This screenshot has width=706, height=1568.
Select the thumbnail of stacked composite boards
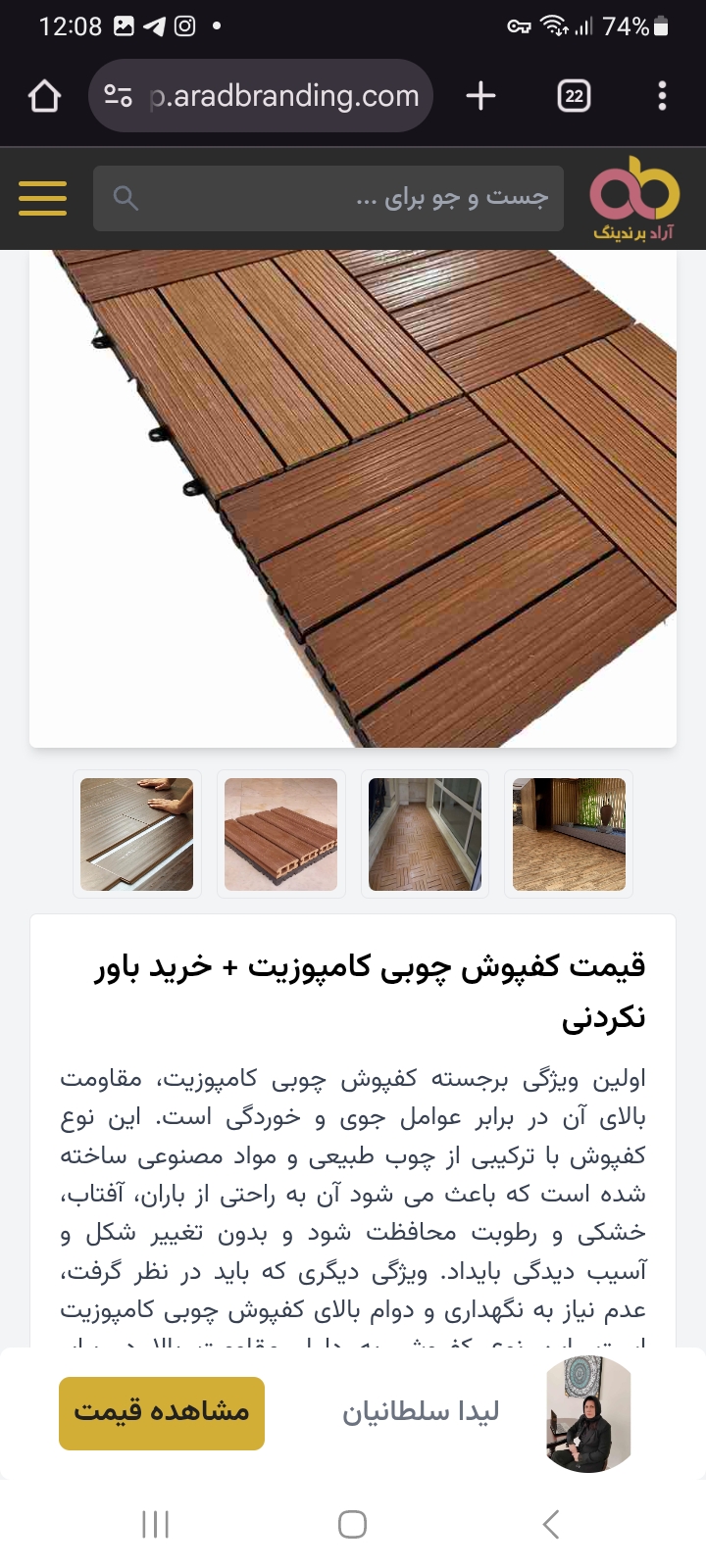[x=280, y=834]
